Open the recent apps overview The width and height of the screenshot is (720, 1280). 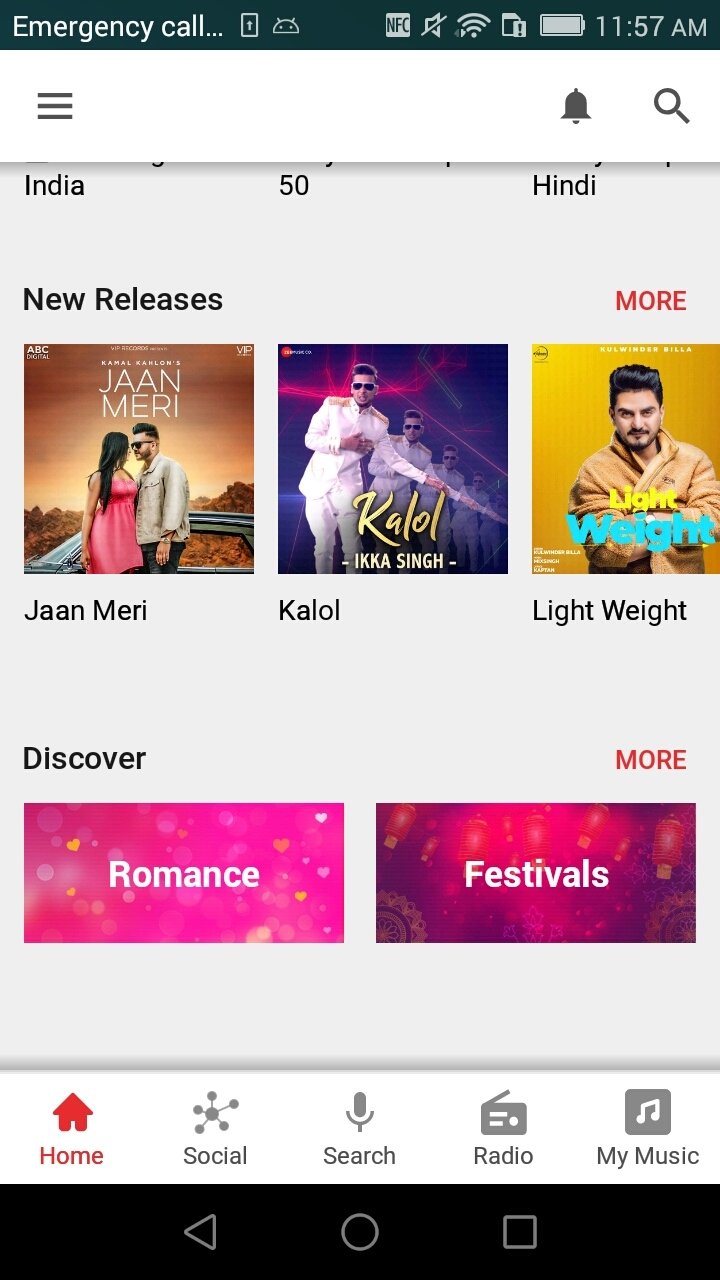(x=519, y=1232)
